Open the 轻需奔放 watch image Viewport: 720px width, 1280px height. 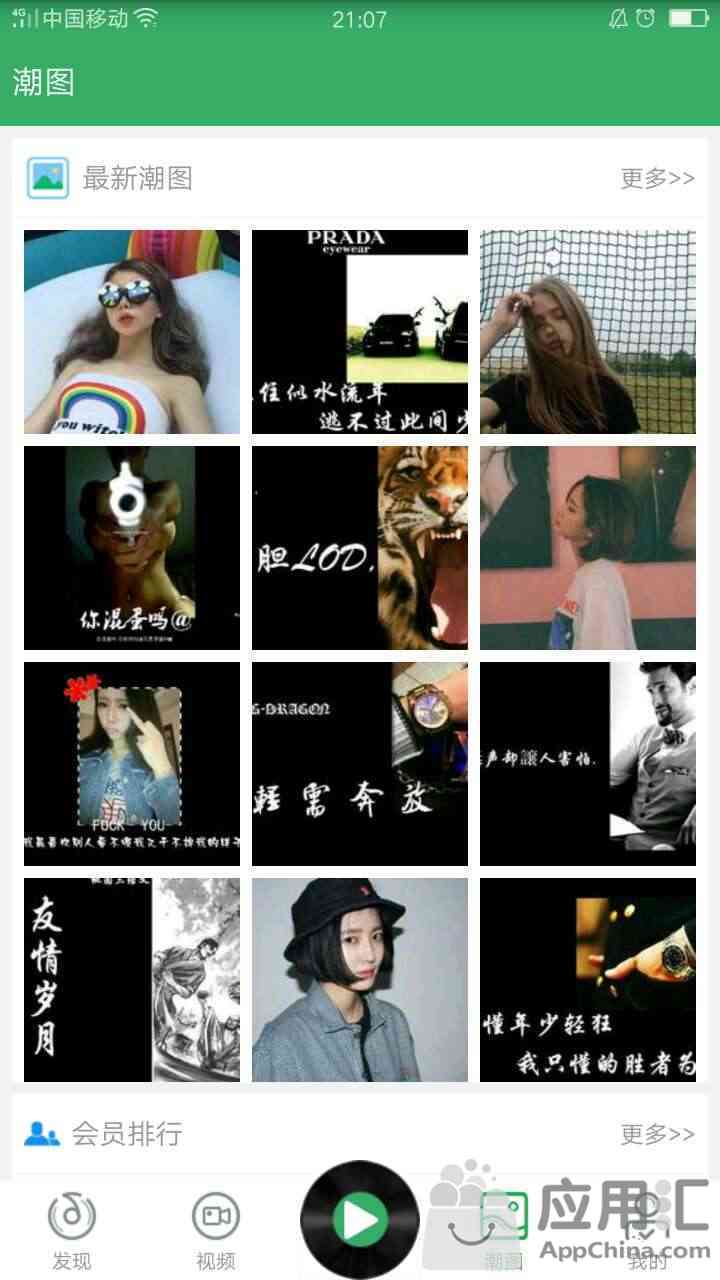tap(360, 764)
